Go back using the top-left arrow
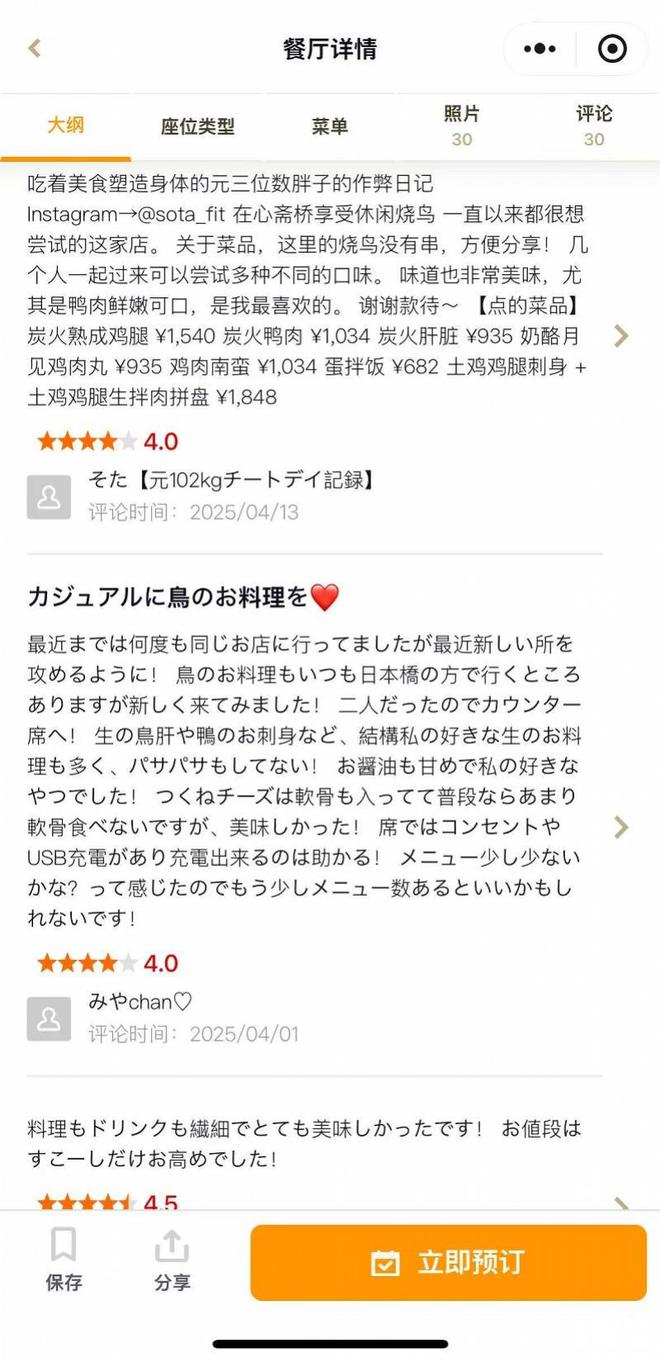This screenshot has height=1362, width=660. click(x=34, y=48)
